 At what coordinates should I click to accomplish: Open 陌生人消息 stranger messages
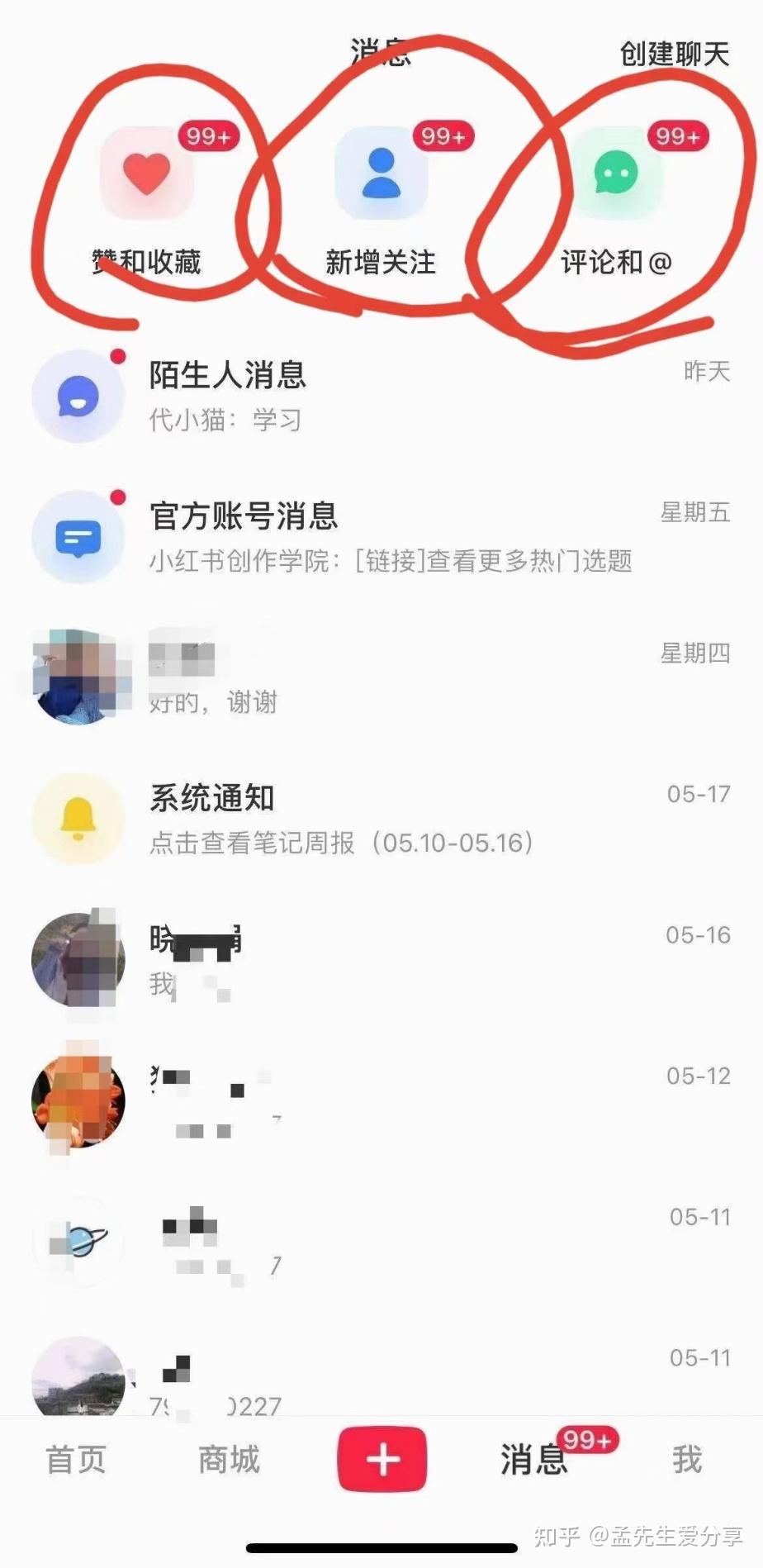coord(380,396)
